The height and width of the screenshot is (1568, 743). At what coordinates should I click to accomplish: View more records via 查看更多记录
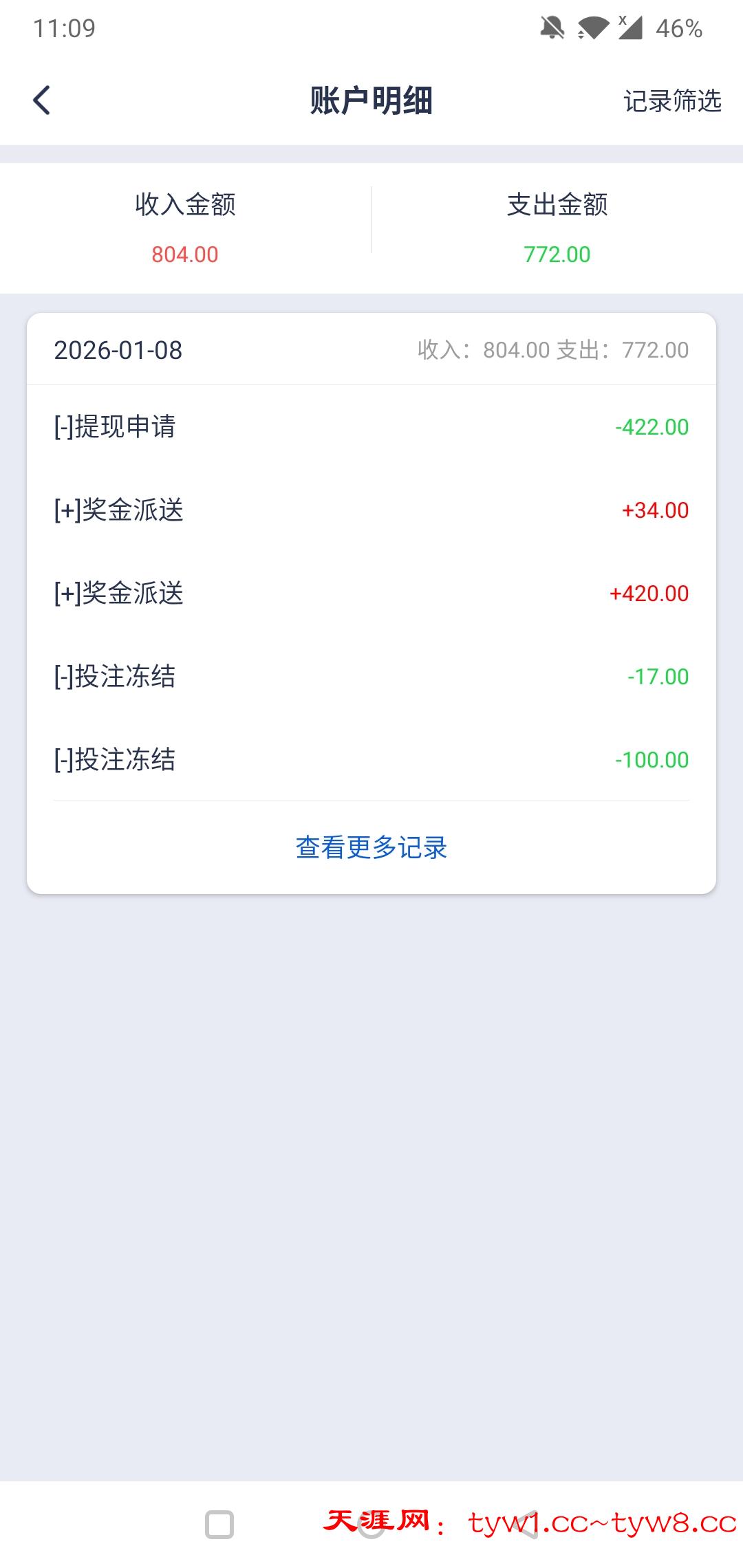pos(371,847)
